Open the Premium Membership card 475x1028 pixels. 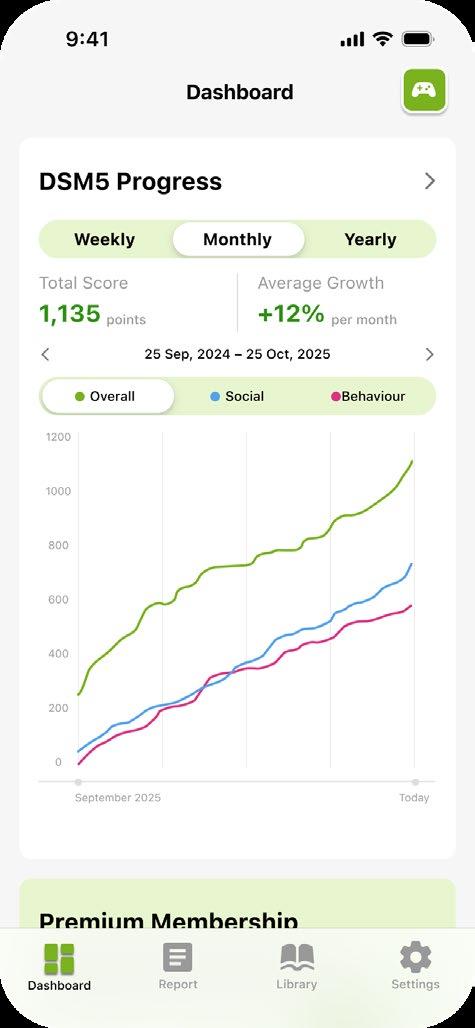[237, 904]
